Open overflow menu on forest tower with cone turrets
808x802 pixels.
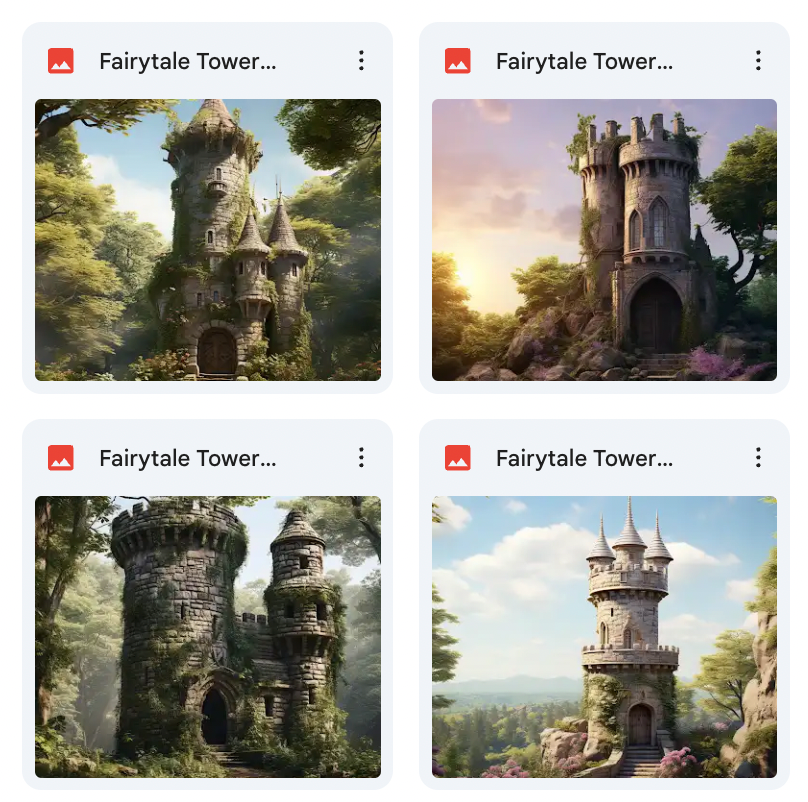pyautogui.click(x=361, y=61)
